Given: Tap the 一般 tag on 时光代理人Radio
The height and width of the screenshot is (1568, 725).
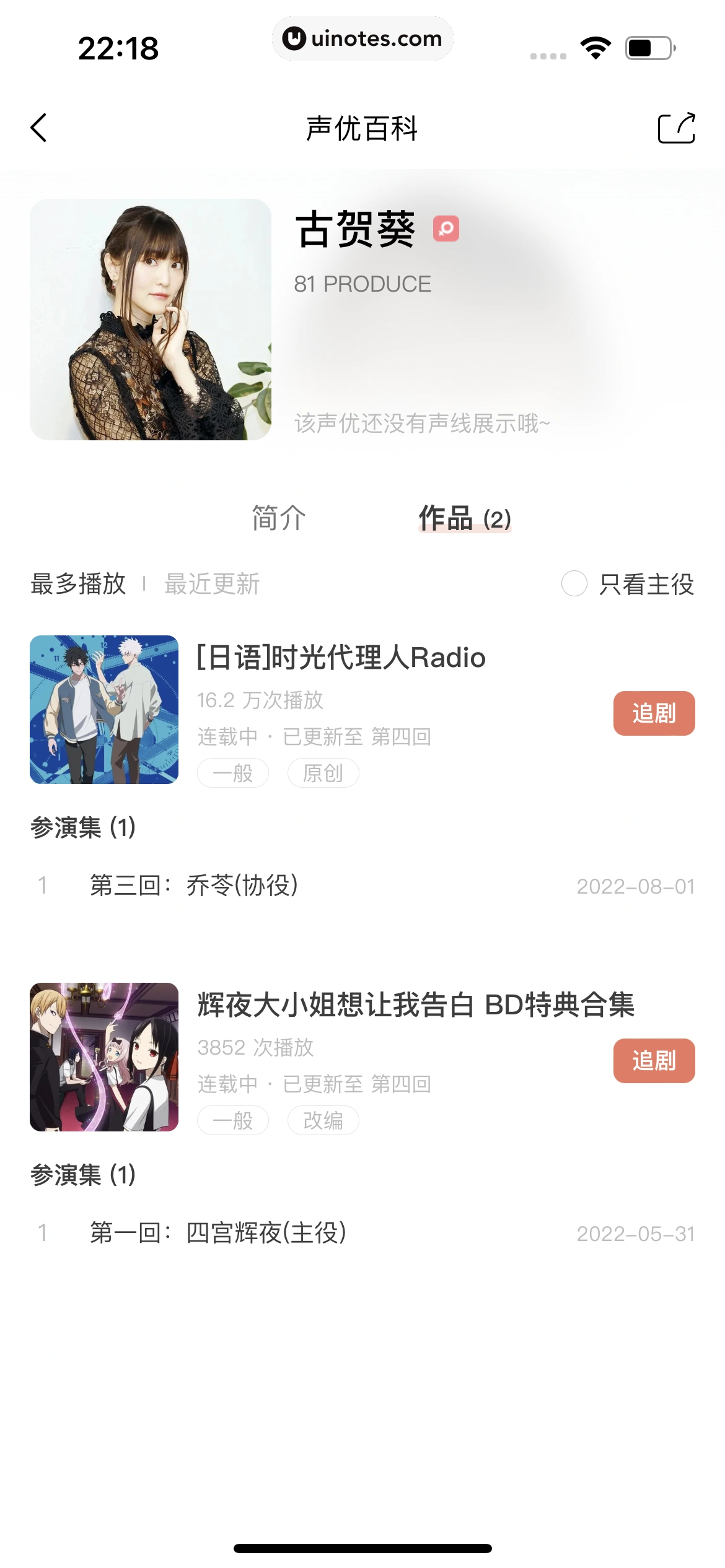Looking at the screenshot, I should (233, 773).
